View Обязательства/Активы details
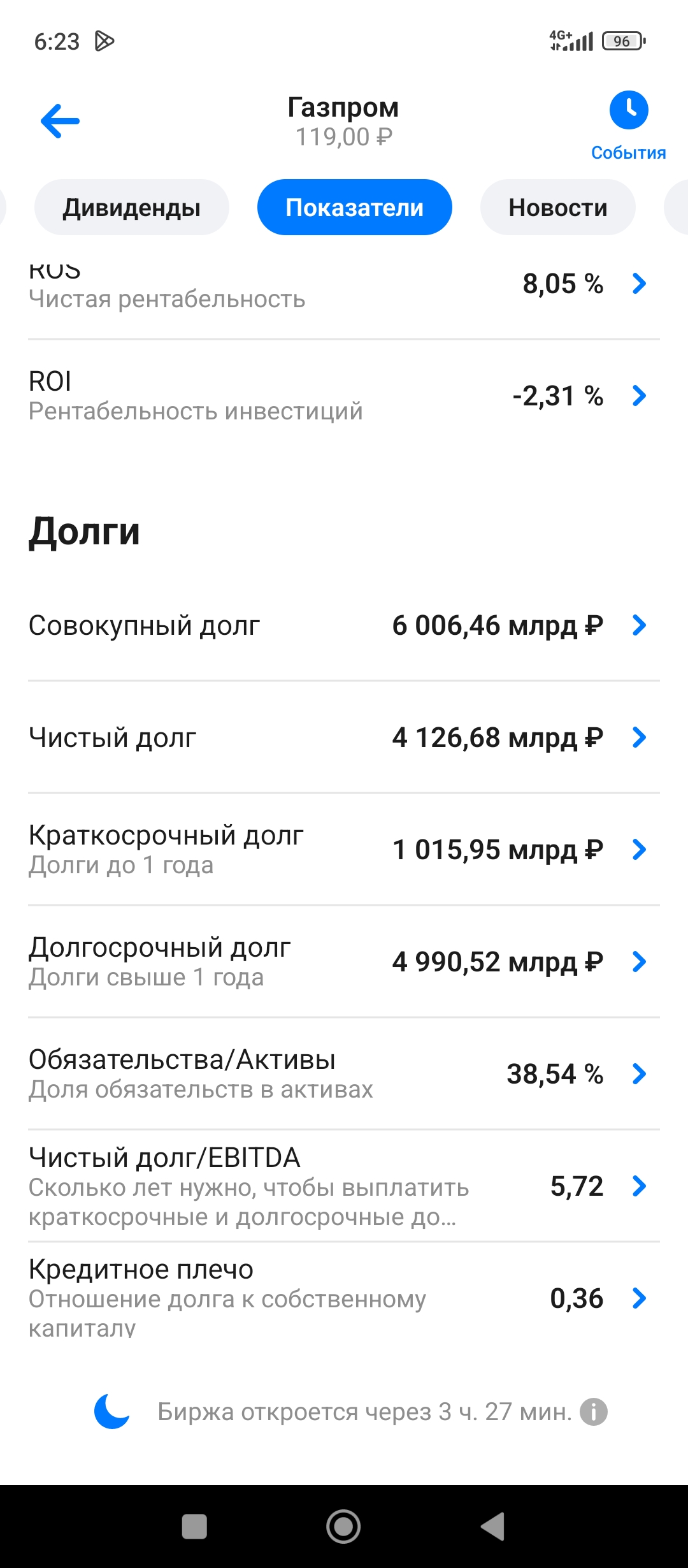The image size is (688, 1568). pos(344,1074)
